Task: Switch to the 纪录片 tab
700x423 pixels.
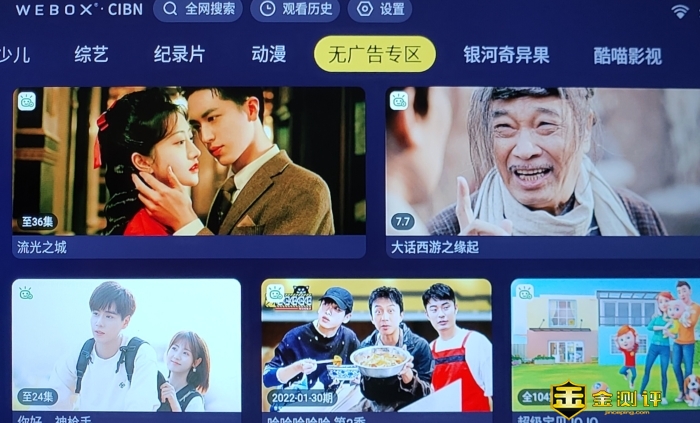Action: (x=179, y=54)
